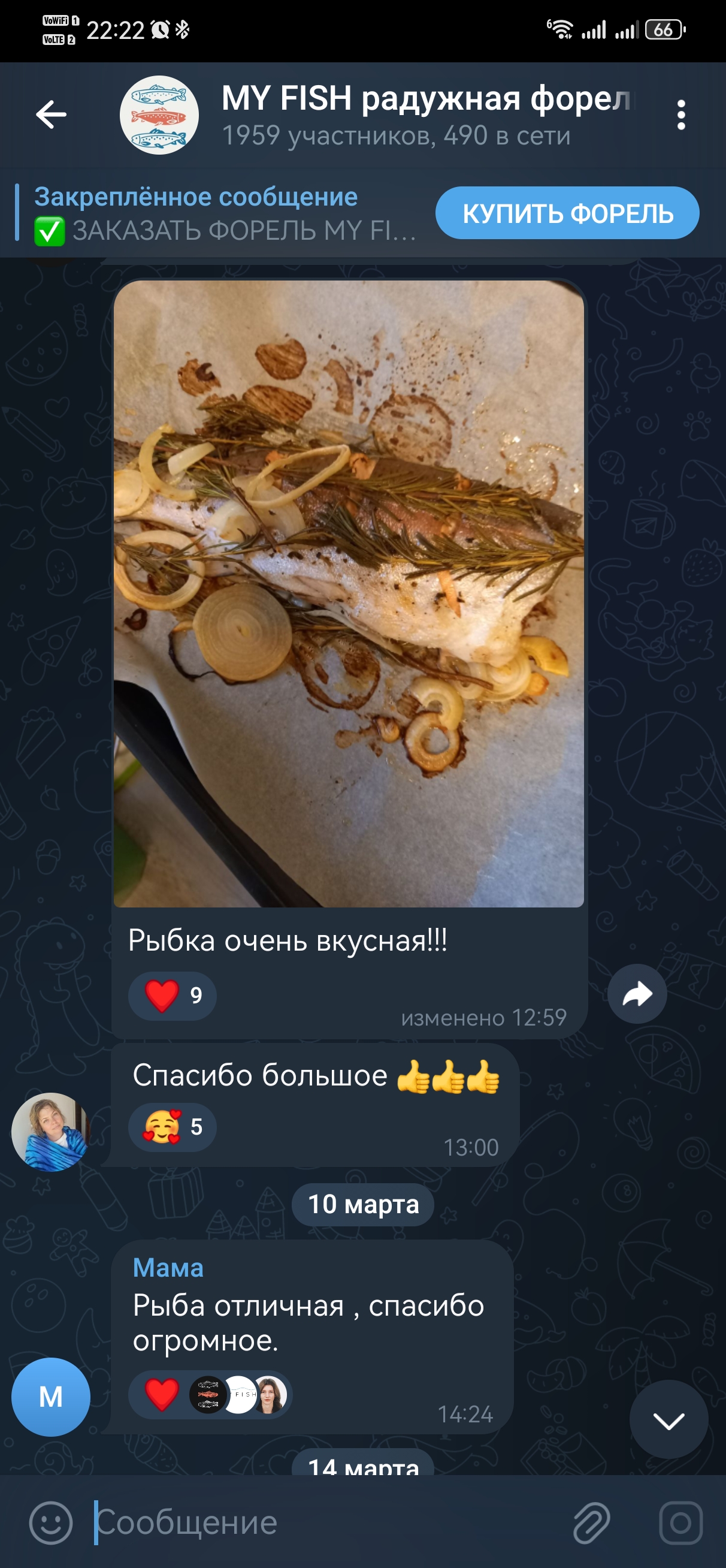Screen dimensions: 726x1568
Task: Attach a file with the paperclip
Action: coord(591,1522)
